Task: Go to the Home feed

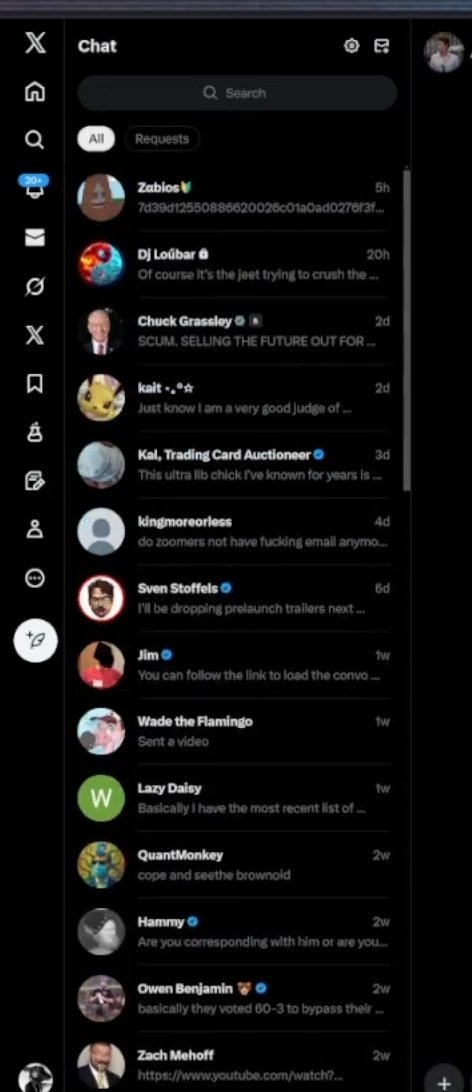Action: (x=35, y=92)
